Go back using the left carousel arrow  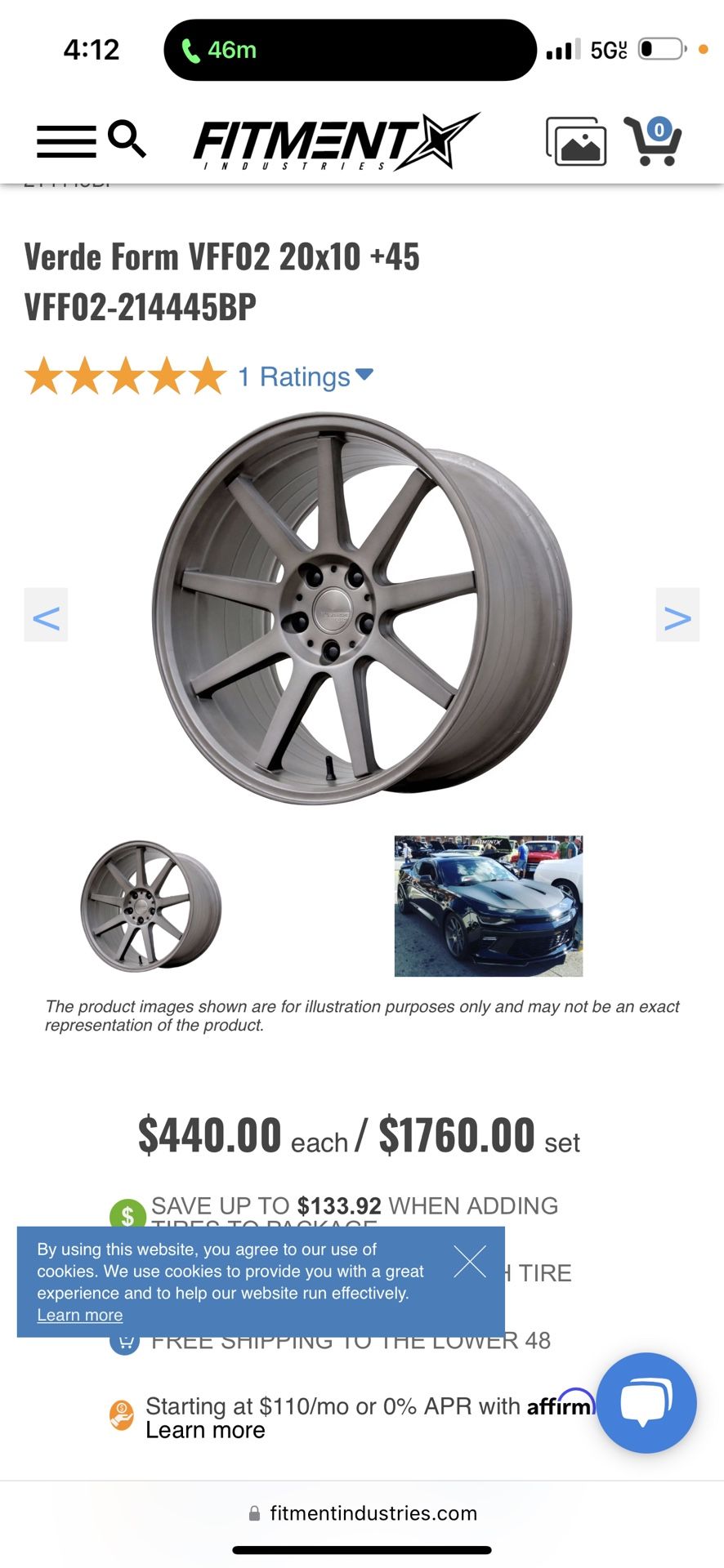(x=46, y=617)
